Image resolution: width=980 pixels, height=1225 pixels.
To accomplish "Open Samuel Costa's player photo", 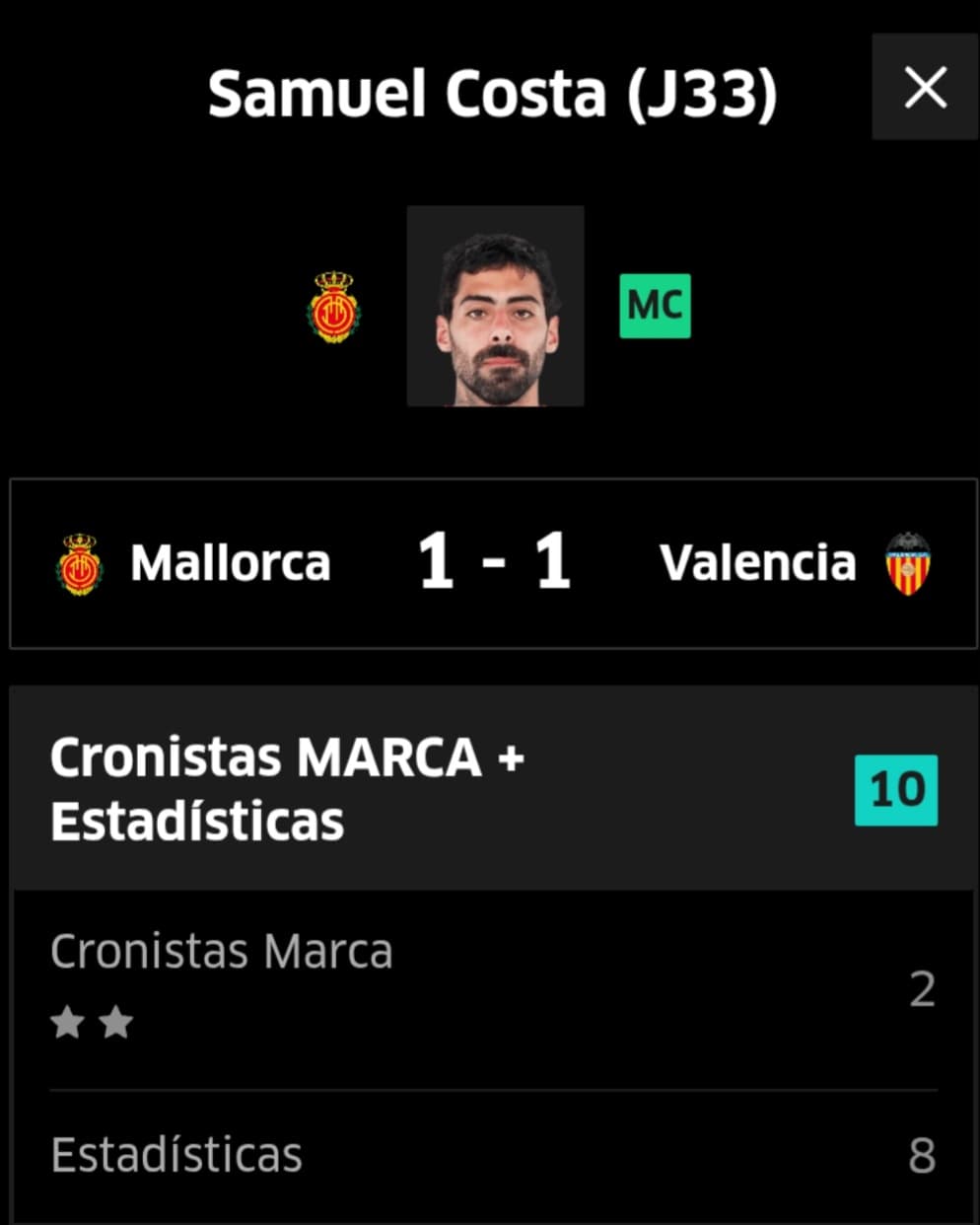I will tap(496, 306).
